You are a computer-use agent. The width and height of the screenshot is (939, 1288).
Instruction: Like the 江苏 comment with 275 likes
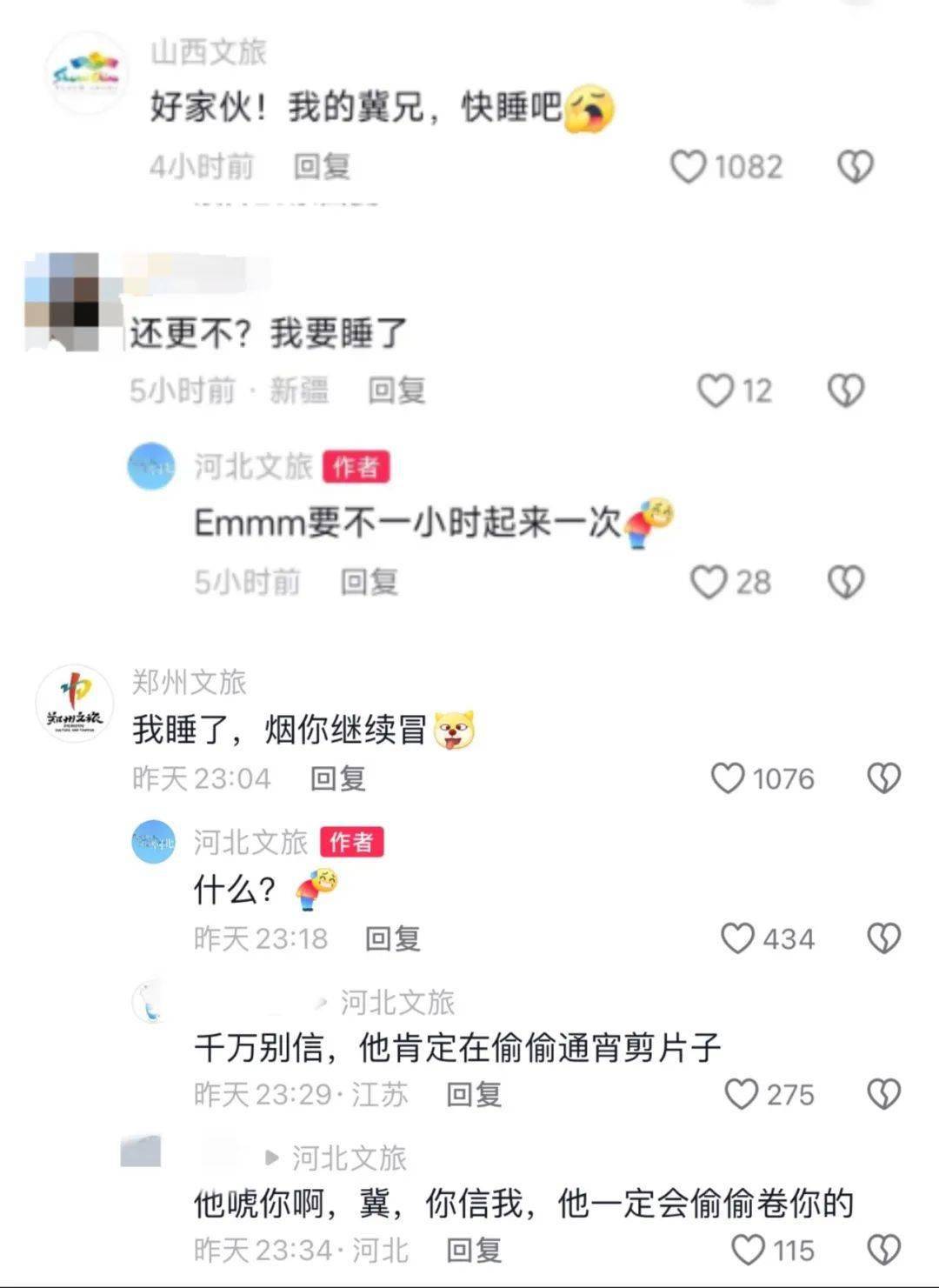tap(741, 1094)
